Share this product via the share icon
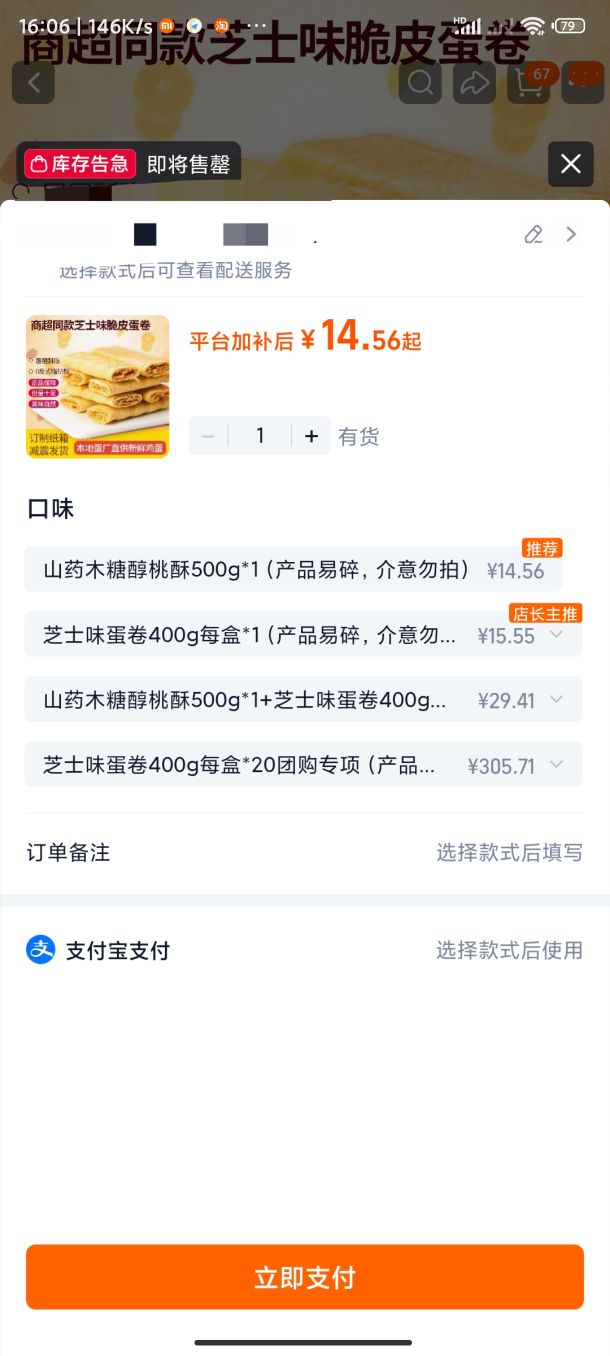 [474, 83]
